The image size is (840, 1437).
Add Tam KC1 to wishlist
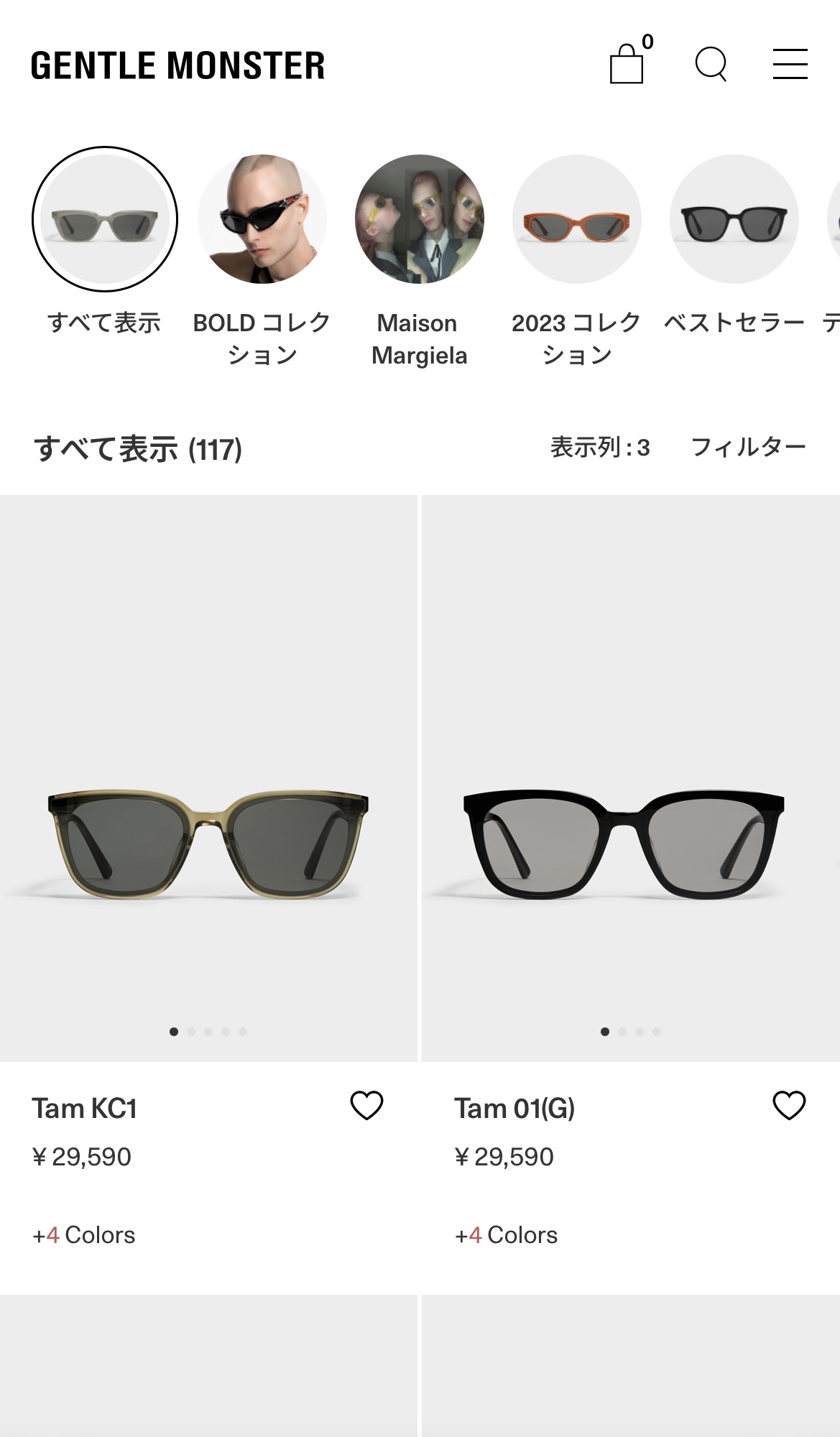(x=366, y=1106)
